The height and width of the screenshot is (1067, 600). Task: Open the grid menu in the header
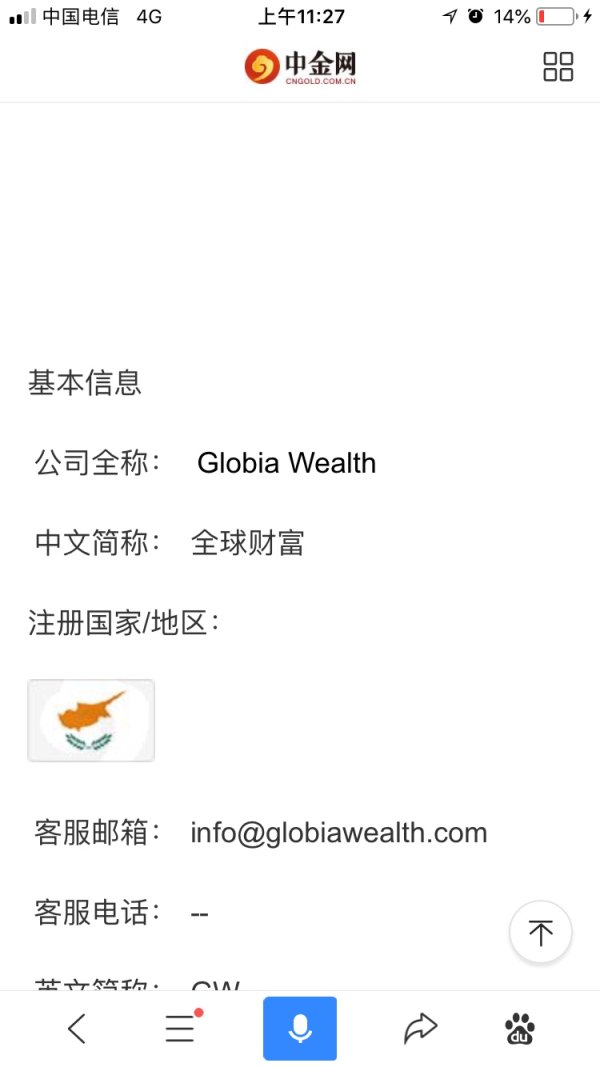click(558, 66)
